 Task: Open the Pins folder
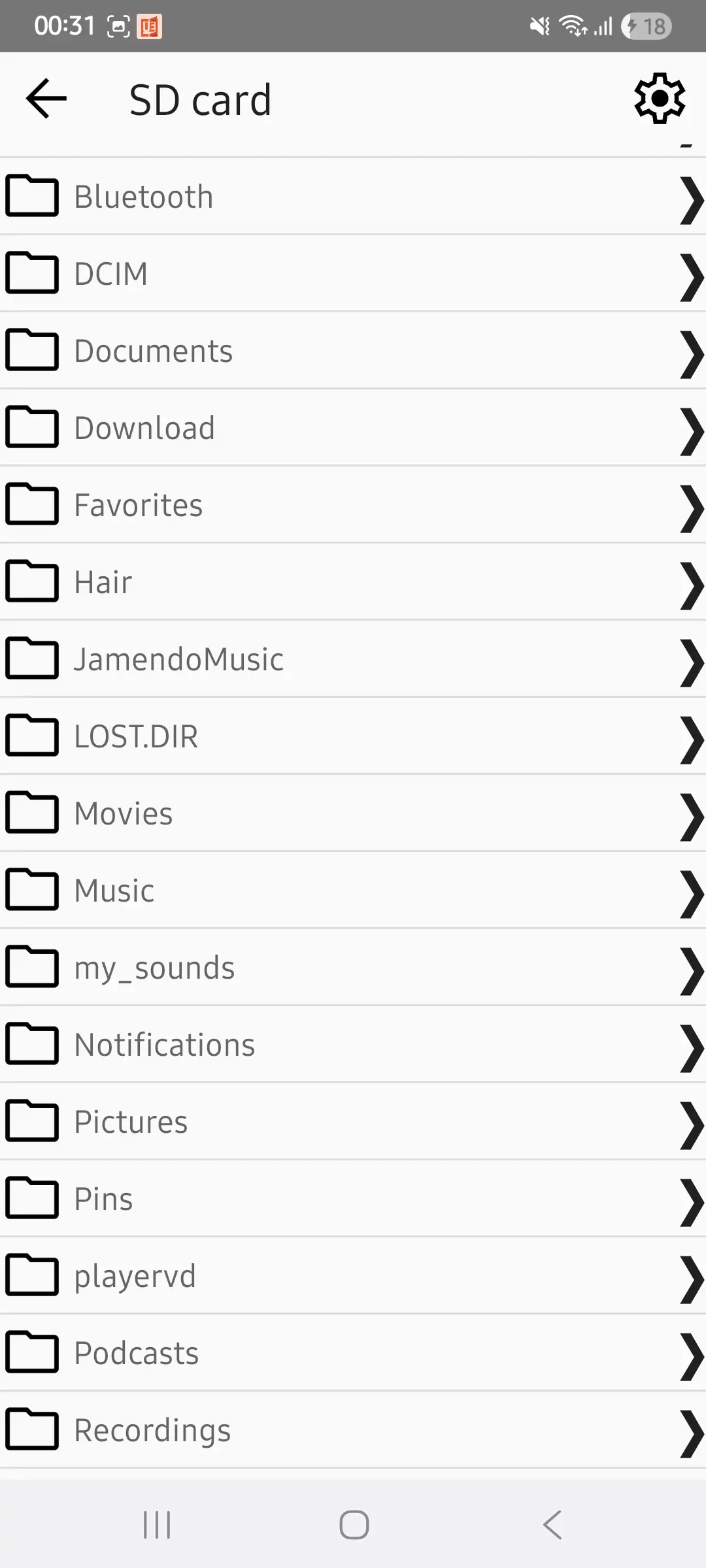(x=353, y=1198)
